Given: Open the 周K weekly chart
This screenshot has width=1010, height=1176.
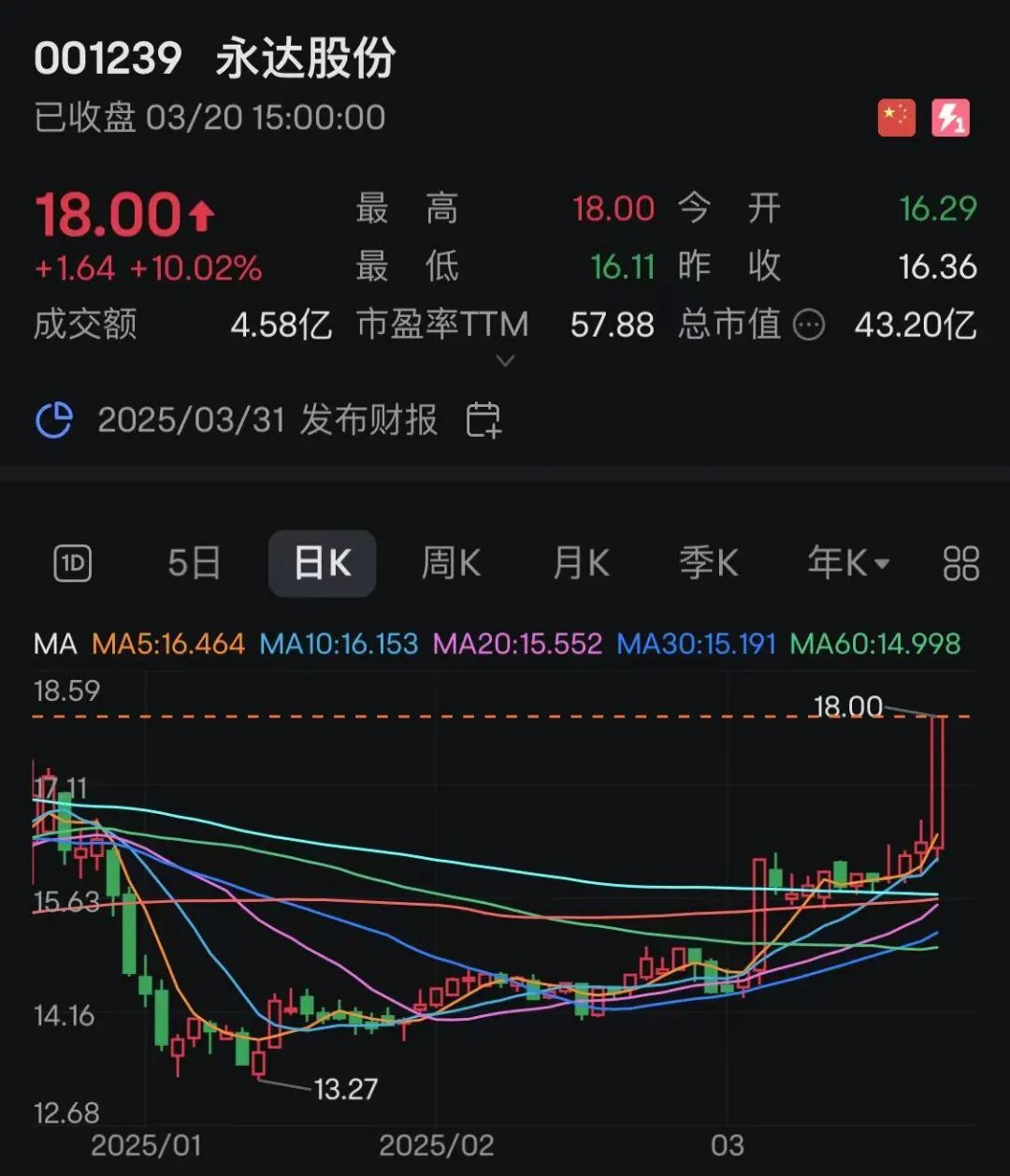Looking at the screenshot, I should point(451,564).
